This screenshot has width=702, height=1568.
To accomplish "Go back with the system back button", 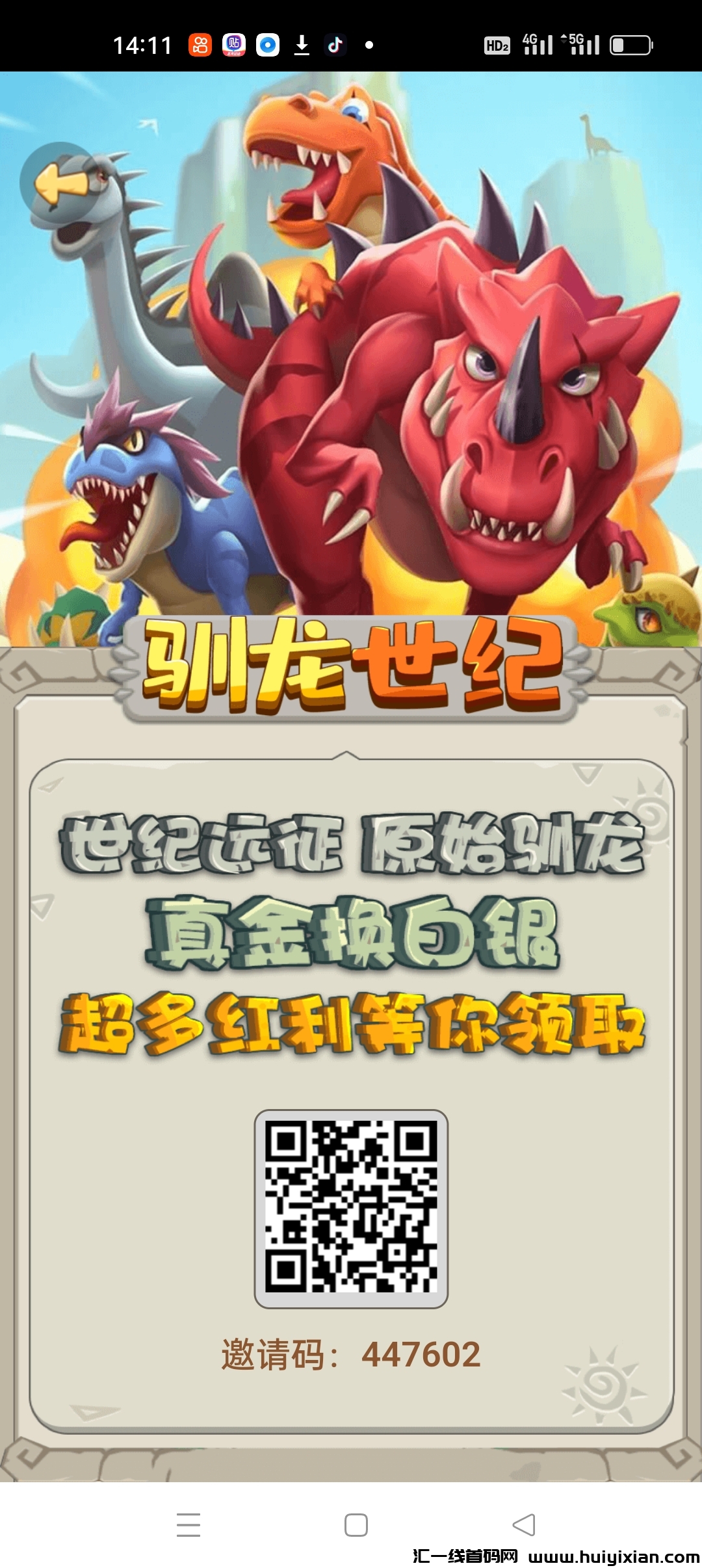I will coord(524,1524).
